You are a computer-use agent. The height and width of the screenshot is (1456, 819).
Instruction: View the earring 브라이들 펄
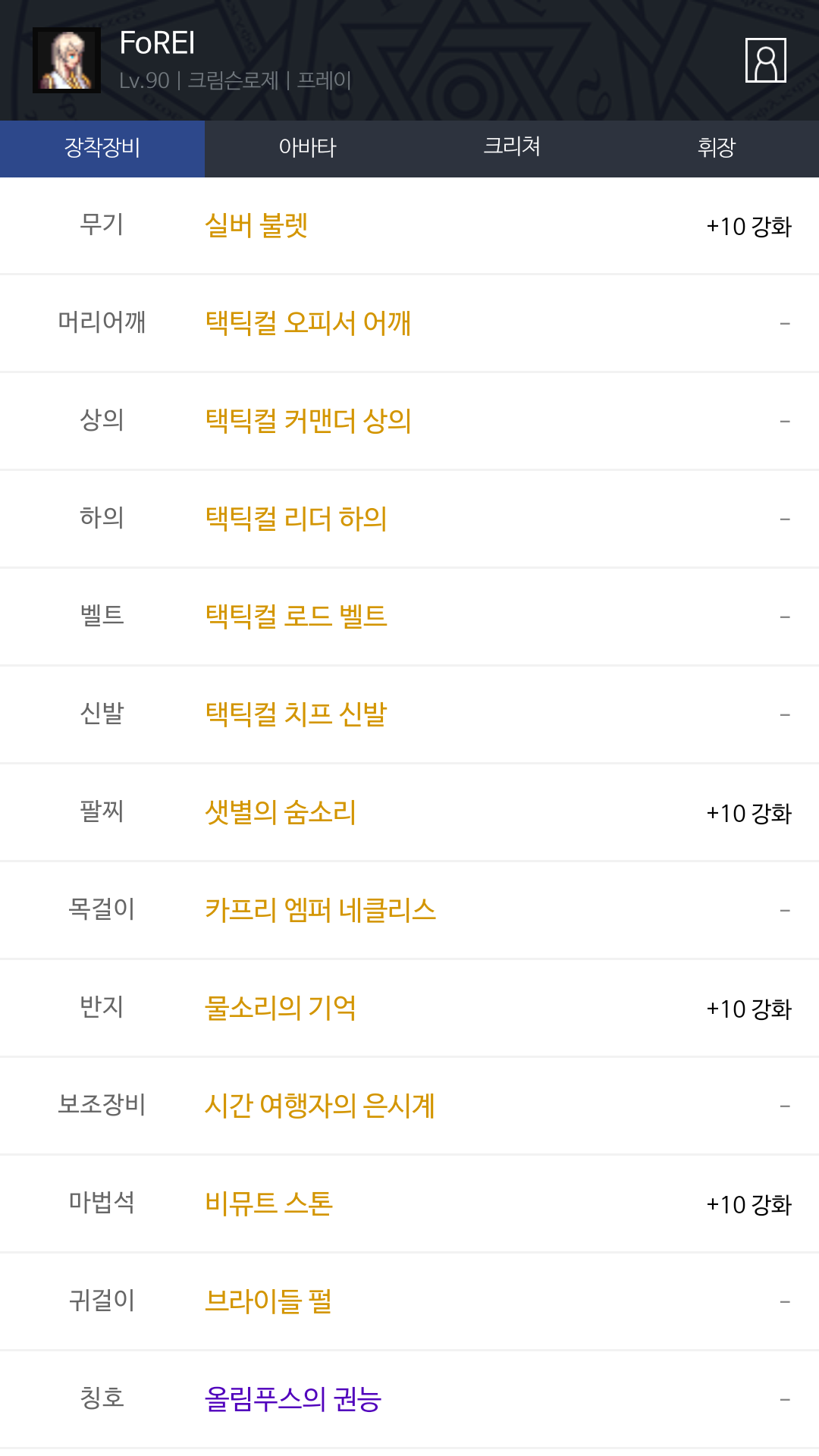point(268,1301)
